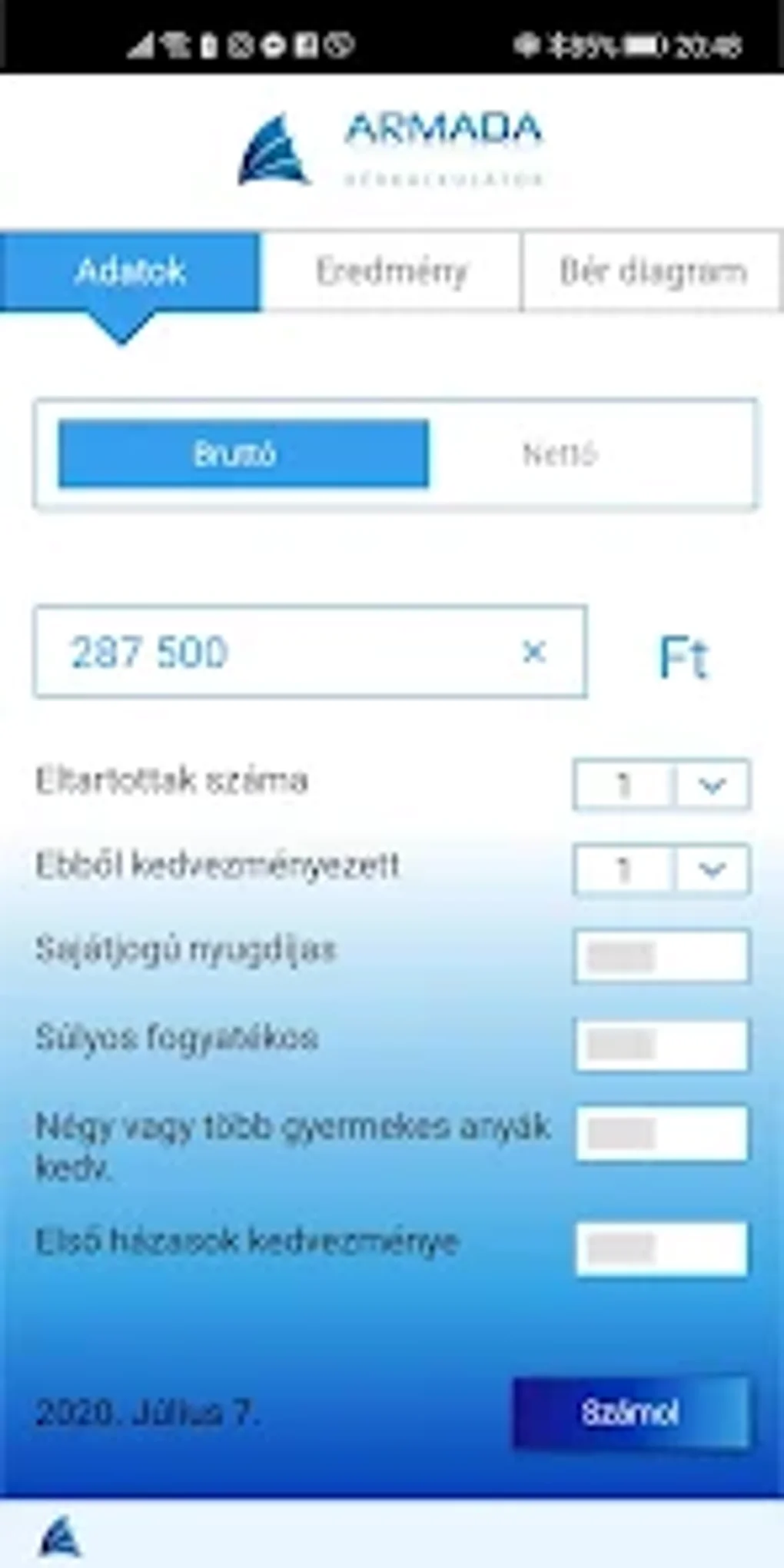
Task: Open the Bér diagram tab
Action: [652, 271]
